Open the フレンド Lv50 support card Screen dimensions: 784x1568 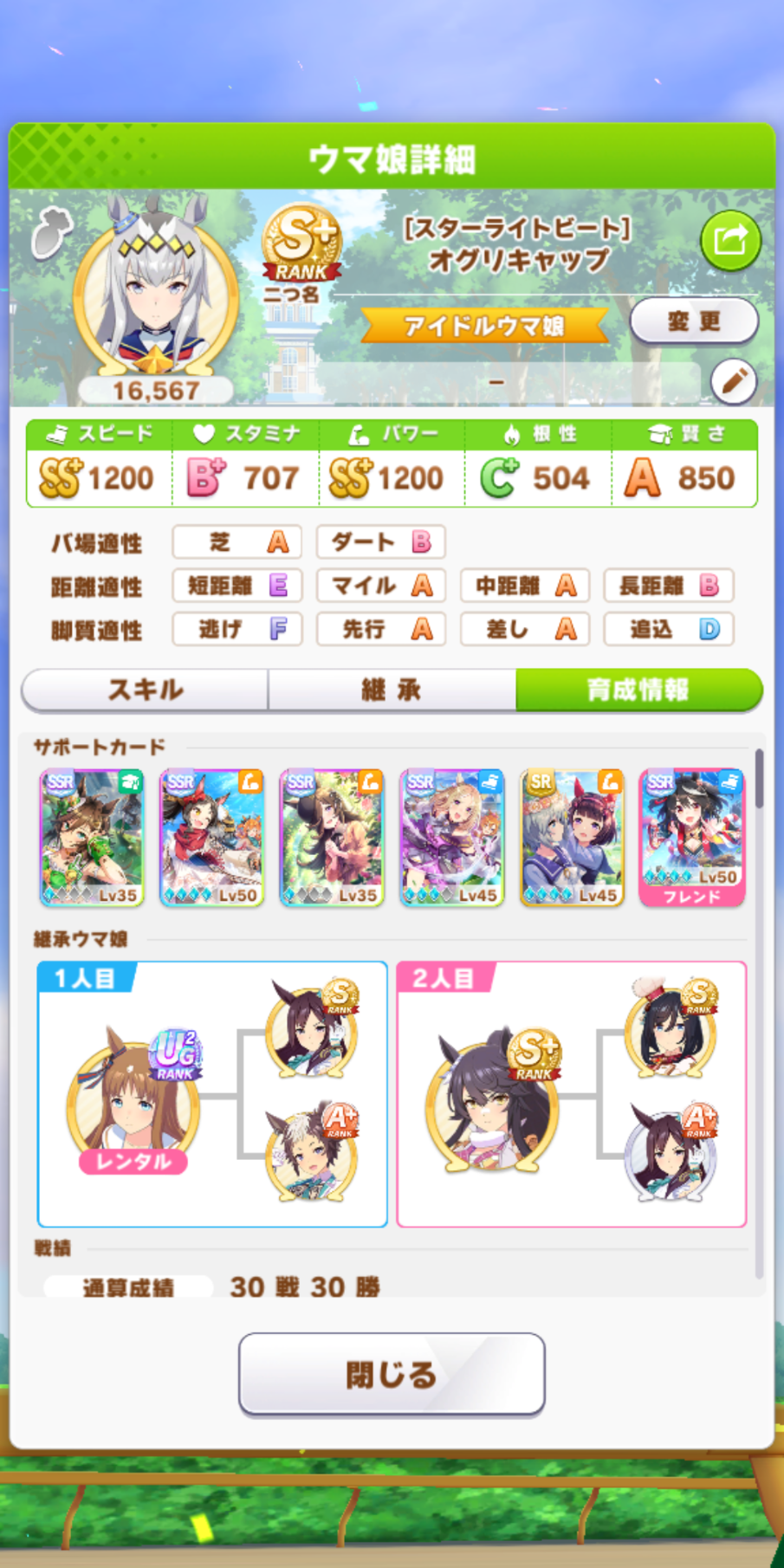[x=692, y=838]
